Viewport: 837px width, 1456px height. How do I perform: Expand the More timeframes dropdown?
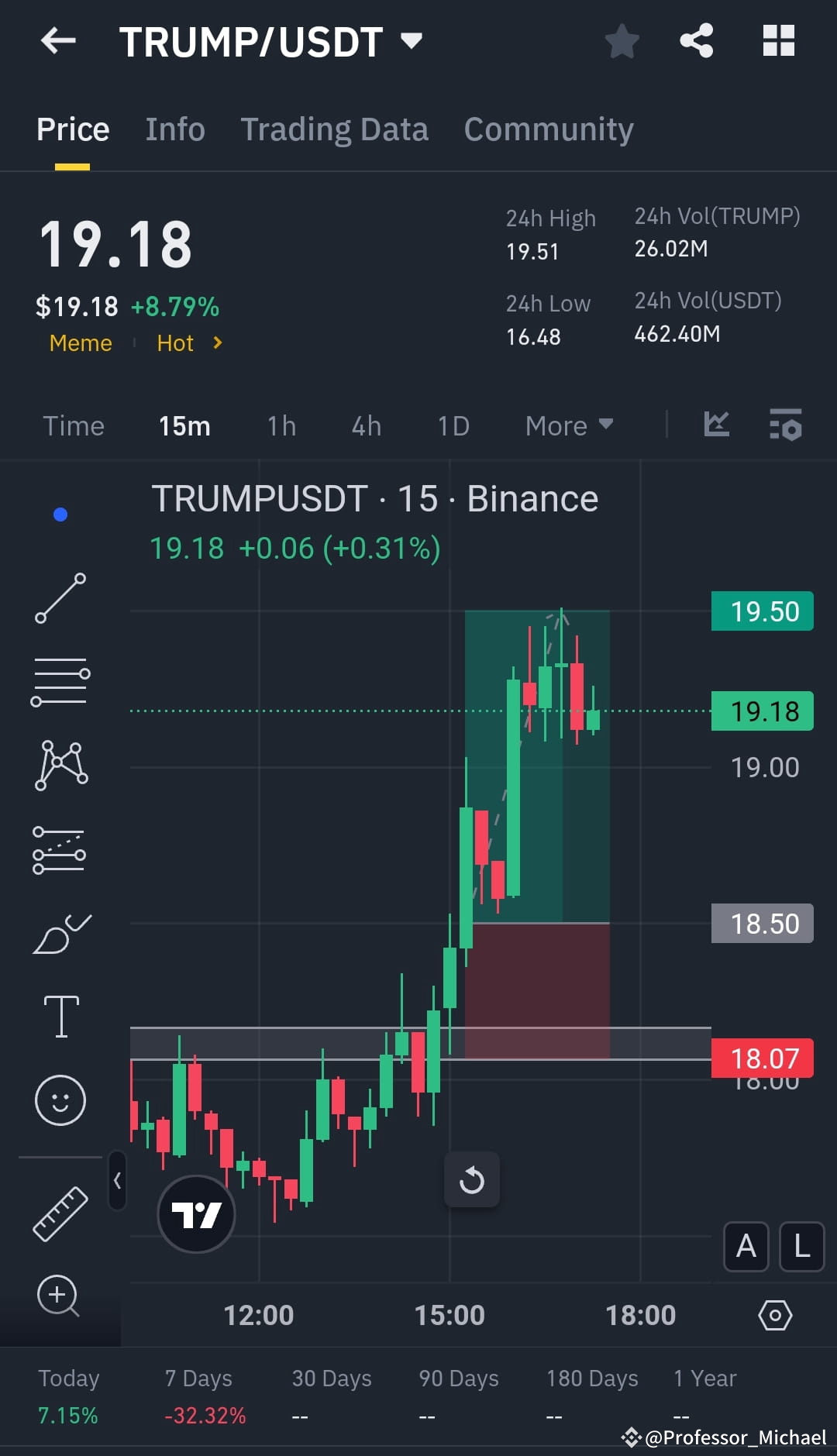pyautogui.click(x=568, y=425)
